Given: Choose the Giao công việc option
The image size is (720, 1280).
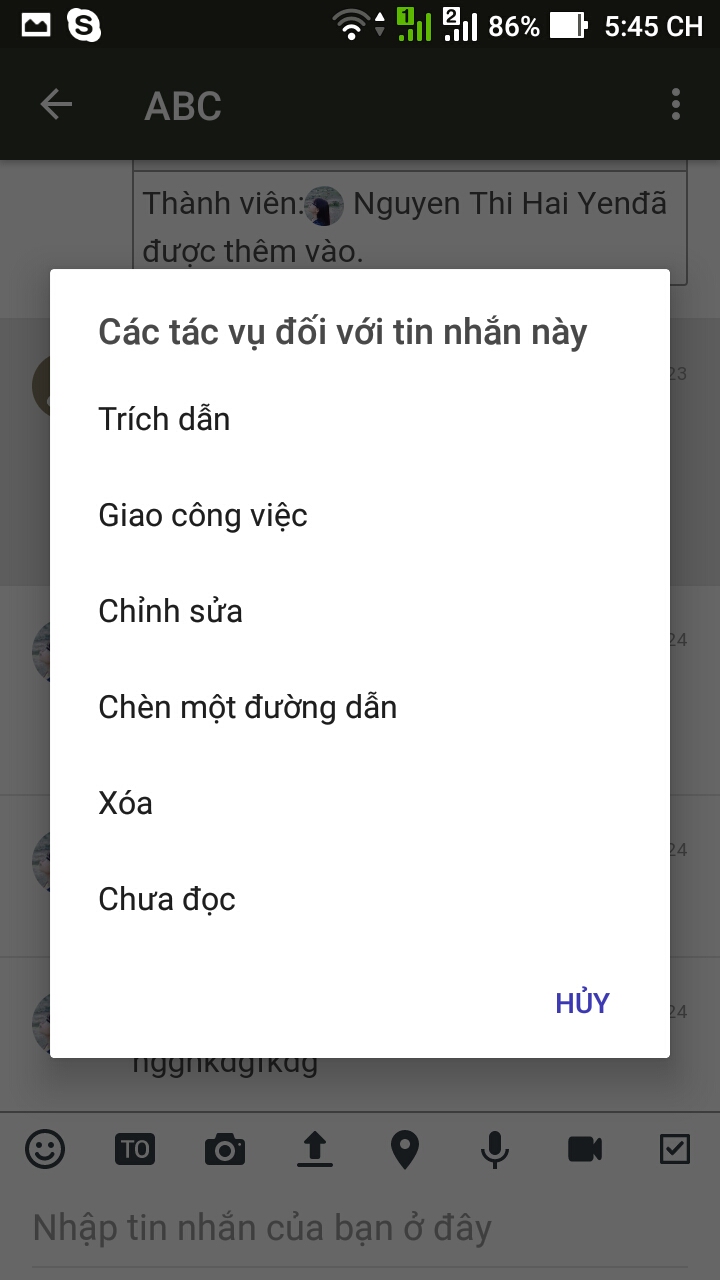Looking at the screenshot, I should [203, 515].
